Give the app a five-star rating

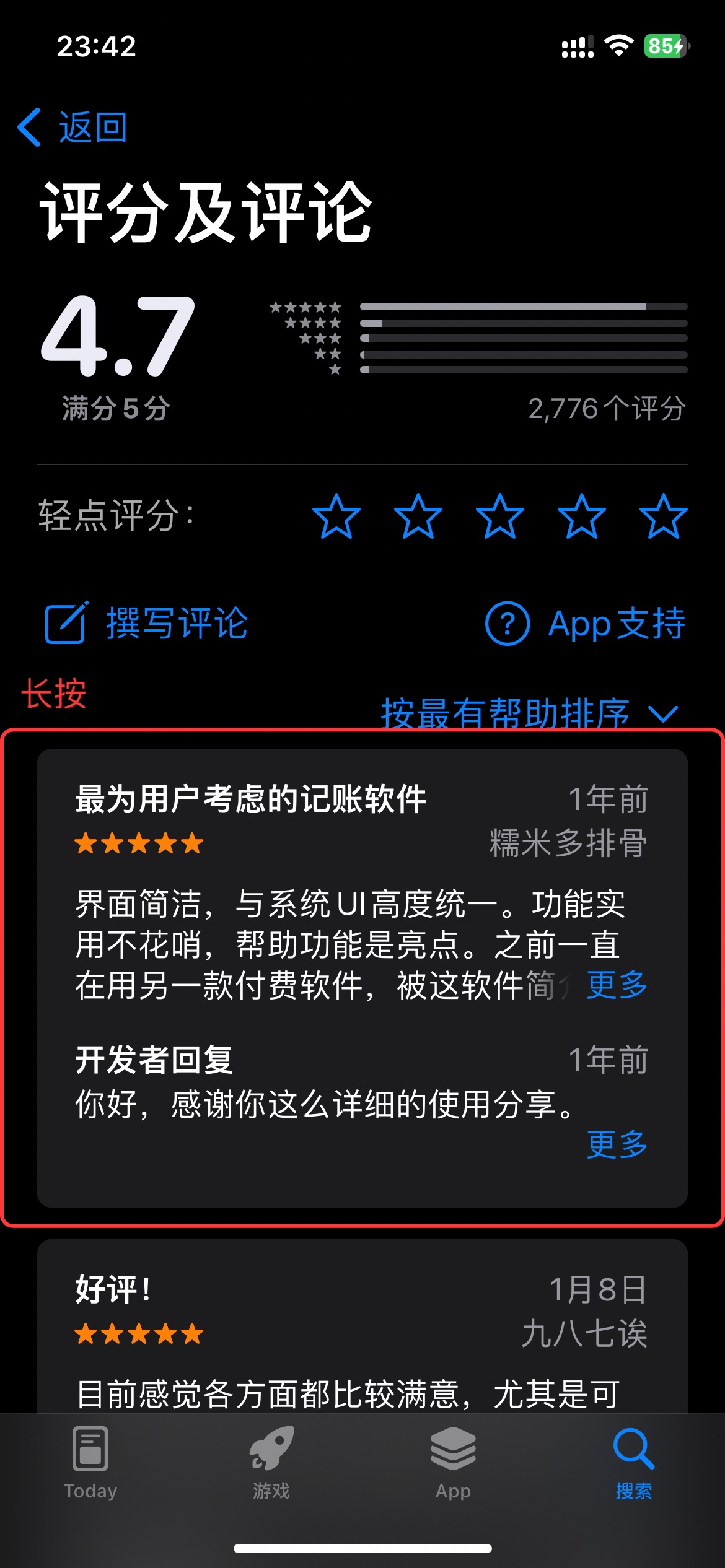(663, 516)
